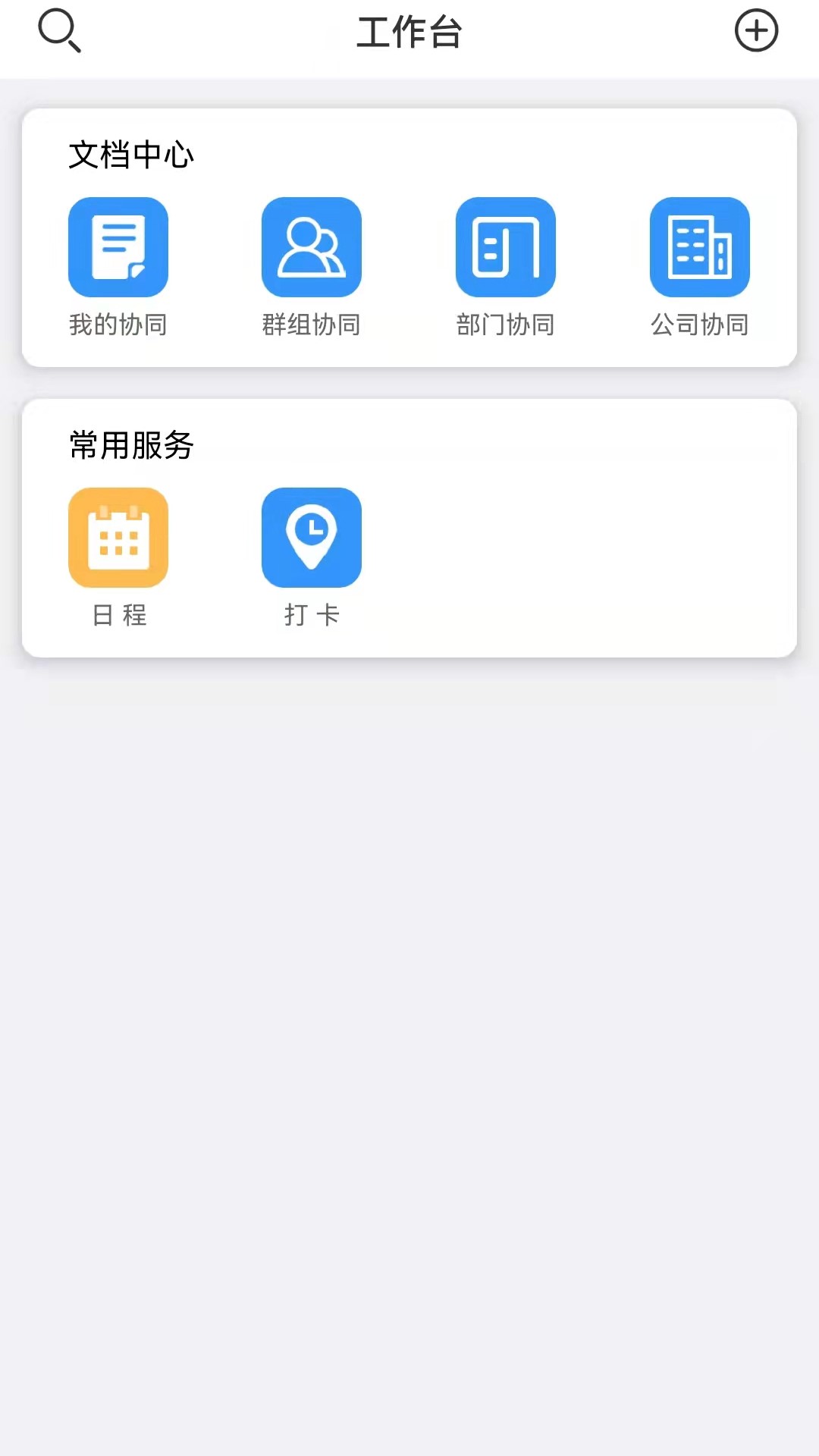Select the blue location pin icon
819x1456 pixels.
pyautogui.click(x=311, y=537)
